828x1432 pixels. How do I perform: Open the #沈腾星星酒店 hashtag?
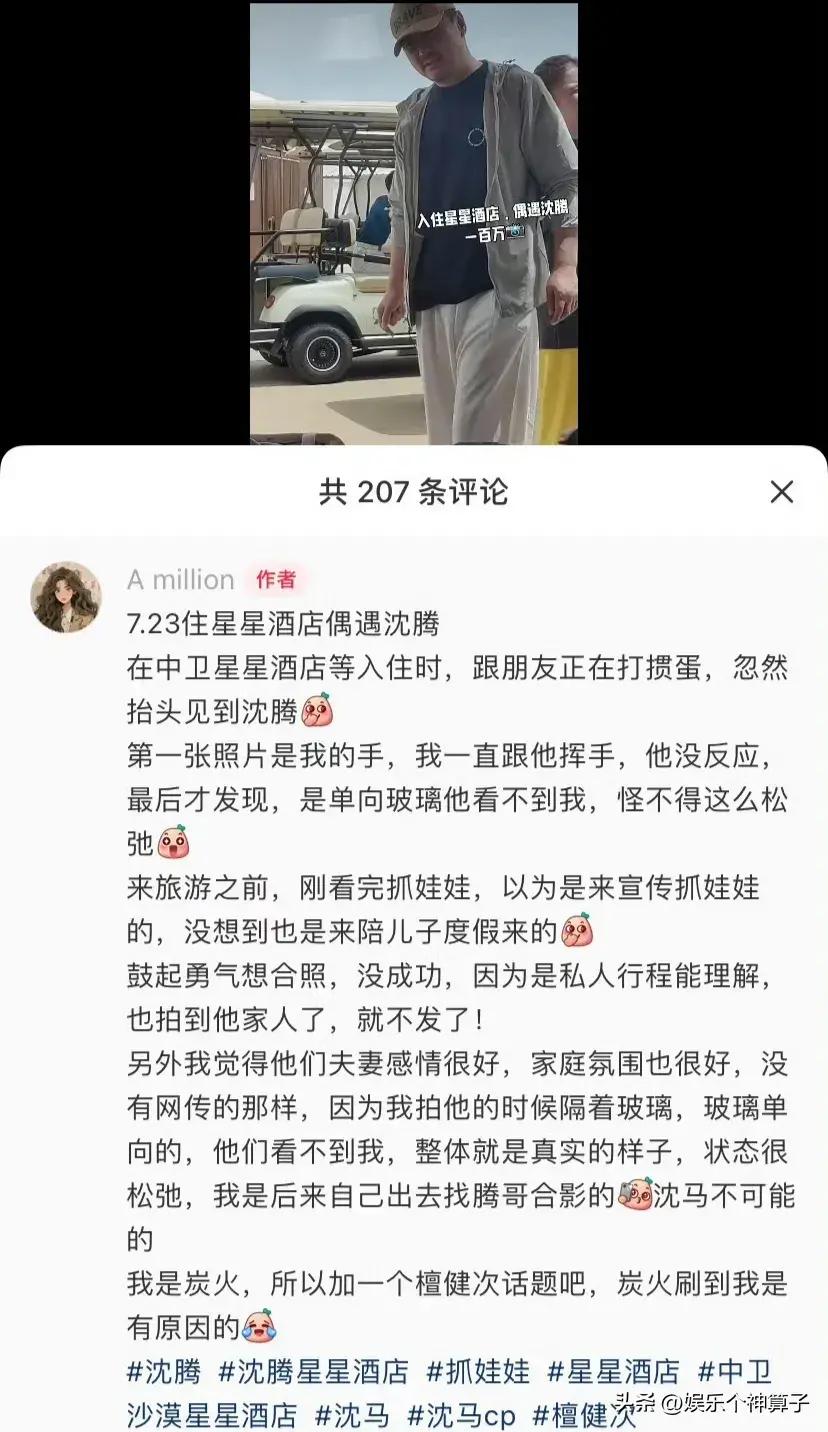point(314,1370)
